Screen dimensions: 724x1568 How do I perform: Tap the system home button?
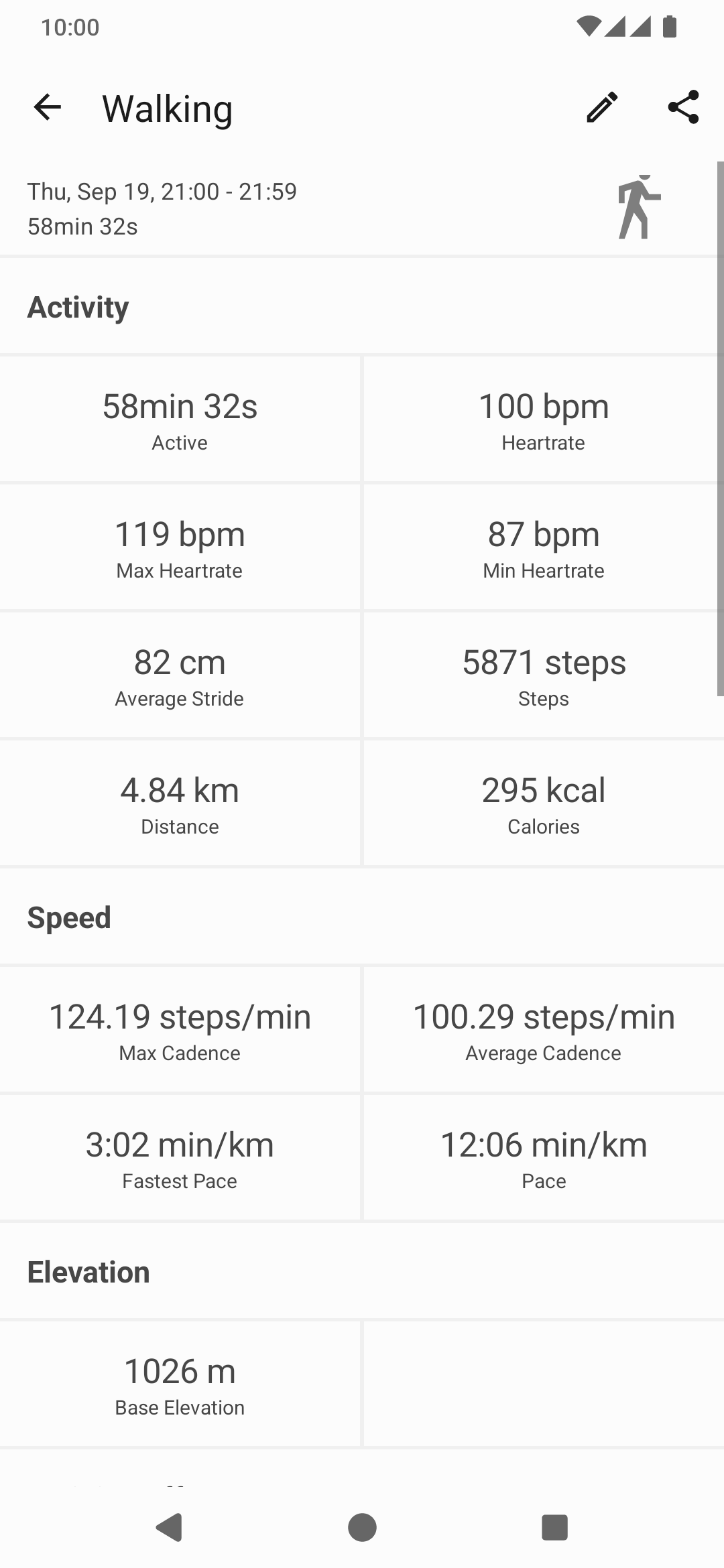tap(362, 1527)
